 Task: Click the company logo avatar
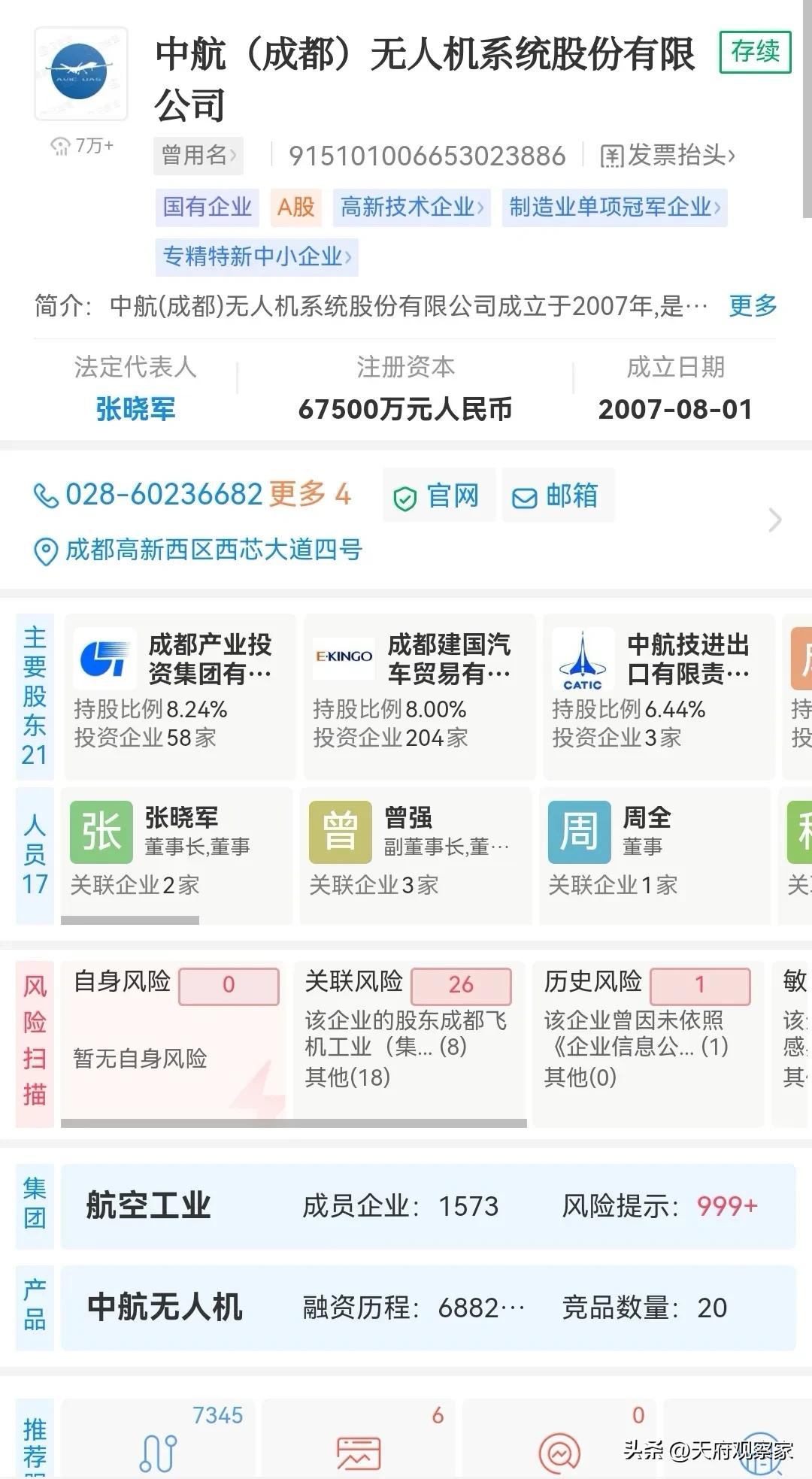pyautogui.click(x=79, y=72)
